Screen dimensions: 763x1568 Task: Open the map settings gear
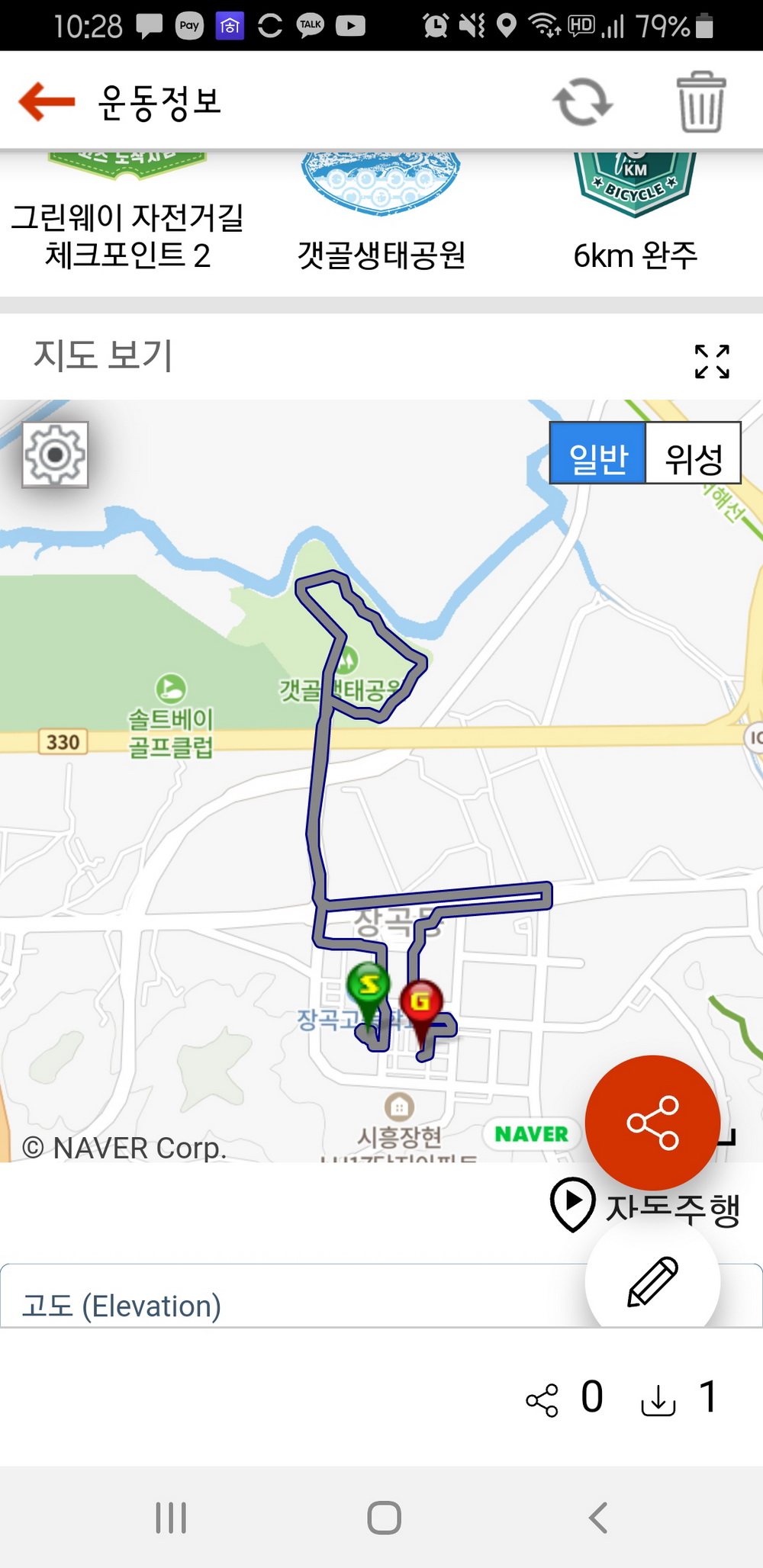pyautogui.click(x=55, y=455)
